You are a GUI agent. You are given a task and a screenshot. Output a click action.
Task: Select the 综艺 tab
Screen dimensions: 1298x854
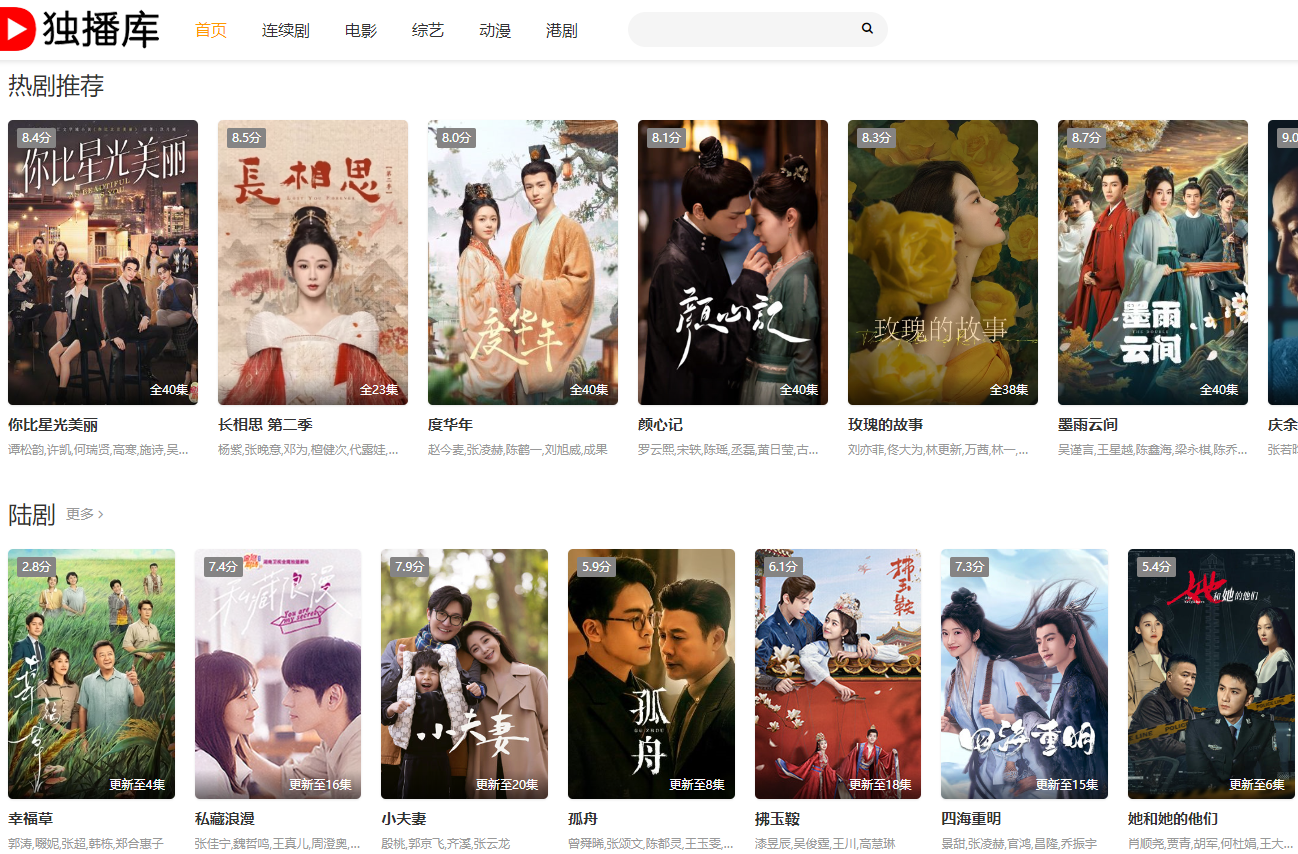click(x=428, y=30)
